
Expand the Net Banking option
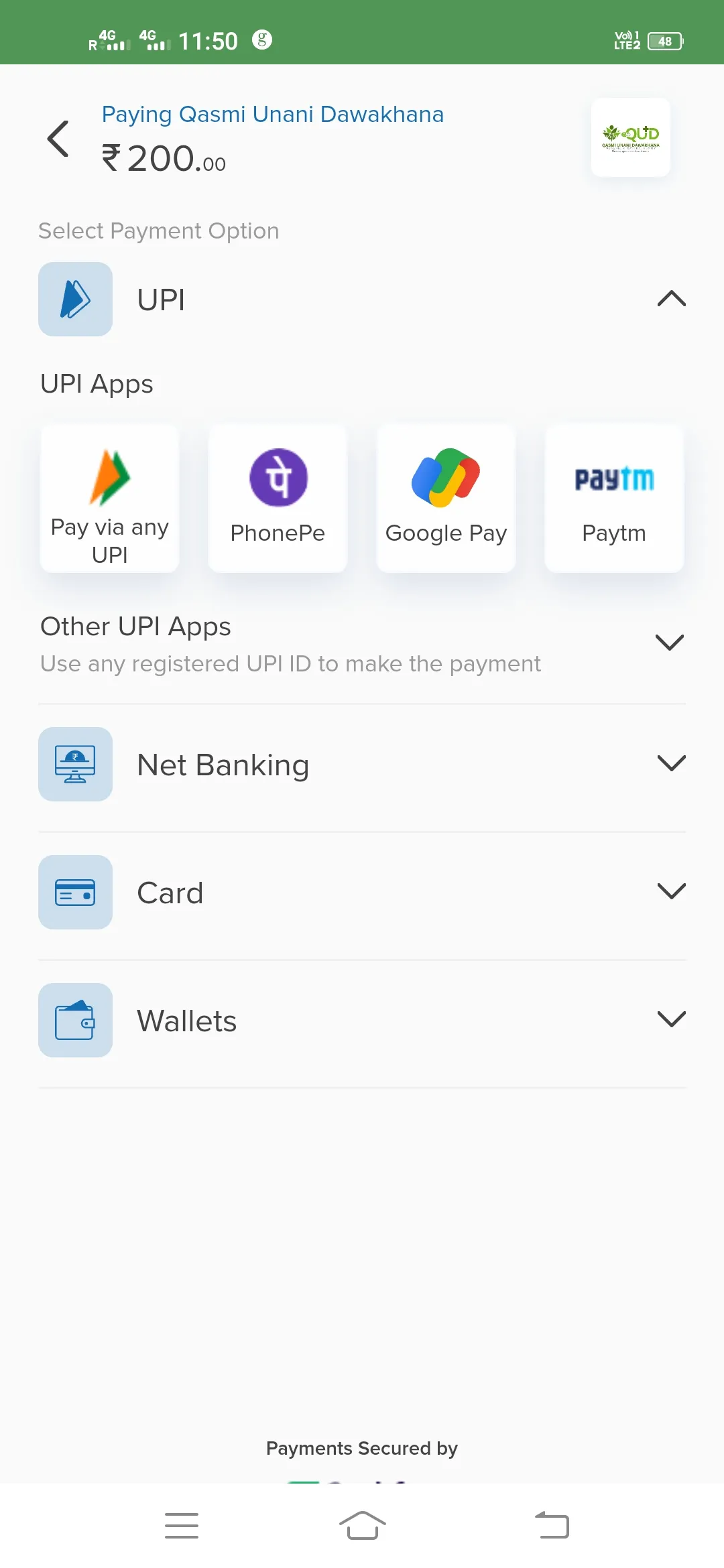(362, 765)
